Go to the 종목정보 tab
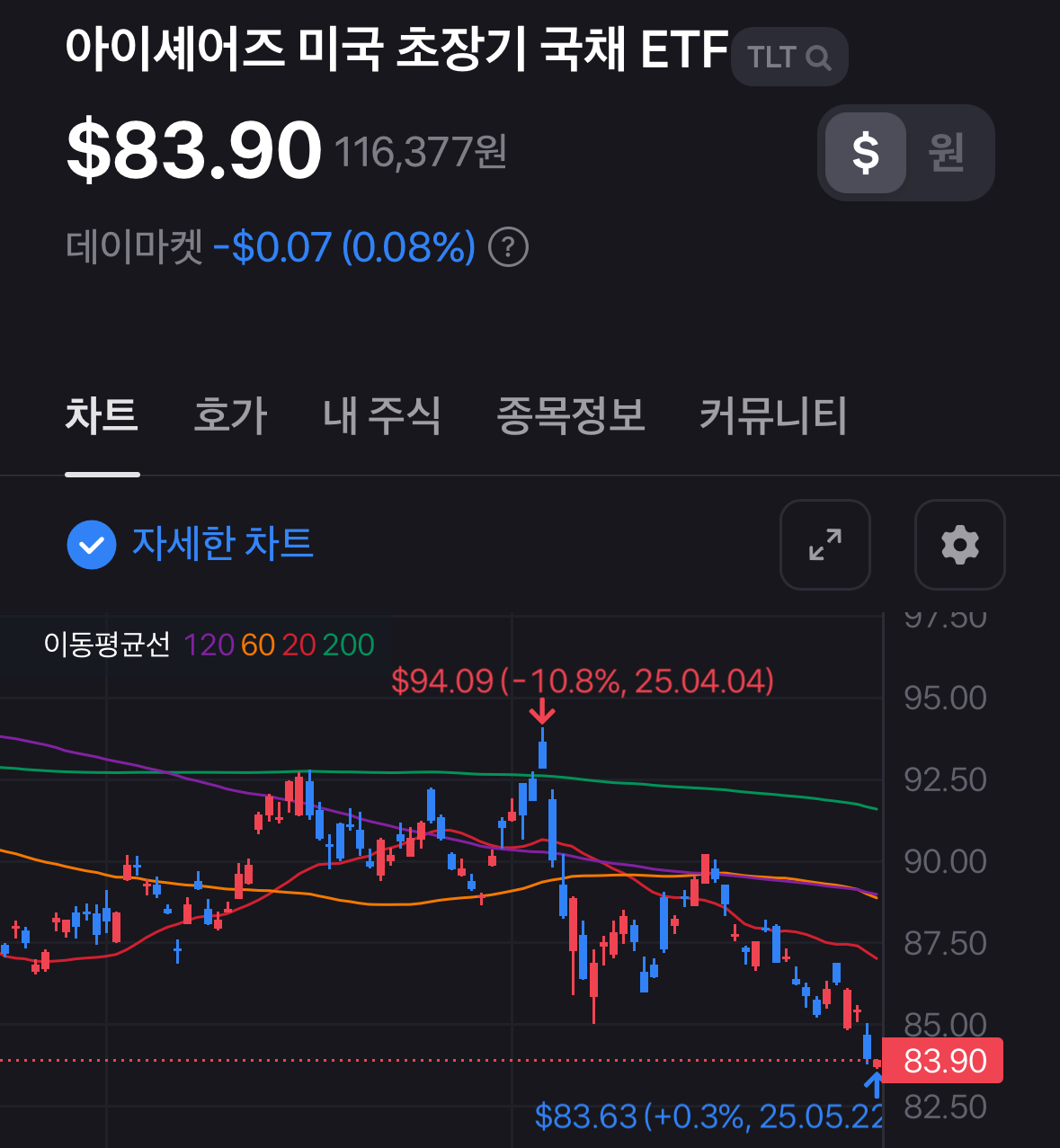The image size is (1060, 1148). pyautogui.click(x=571, y=416)
